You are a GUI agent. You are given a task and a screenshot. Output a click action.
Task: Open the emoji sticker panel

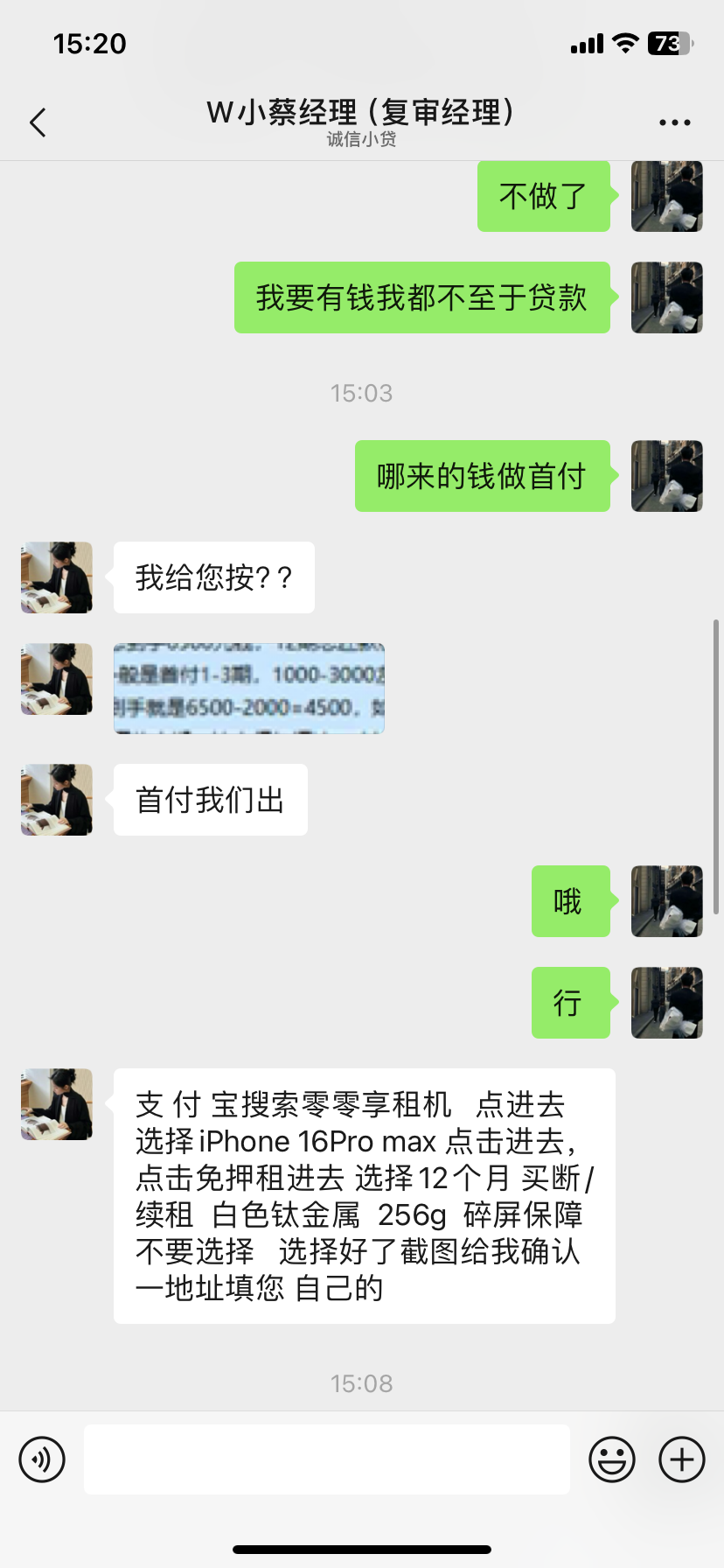pyautogui.click(x=612, y=1459)
